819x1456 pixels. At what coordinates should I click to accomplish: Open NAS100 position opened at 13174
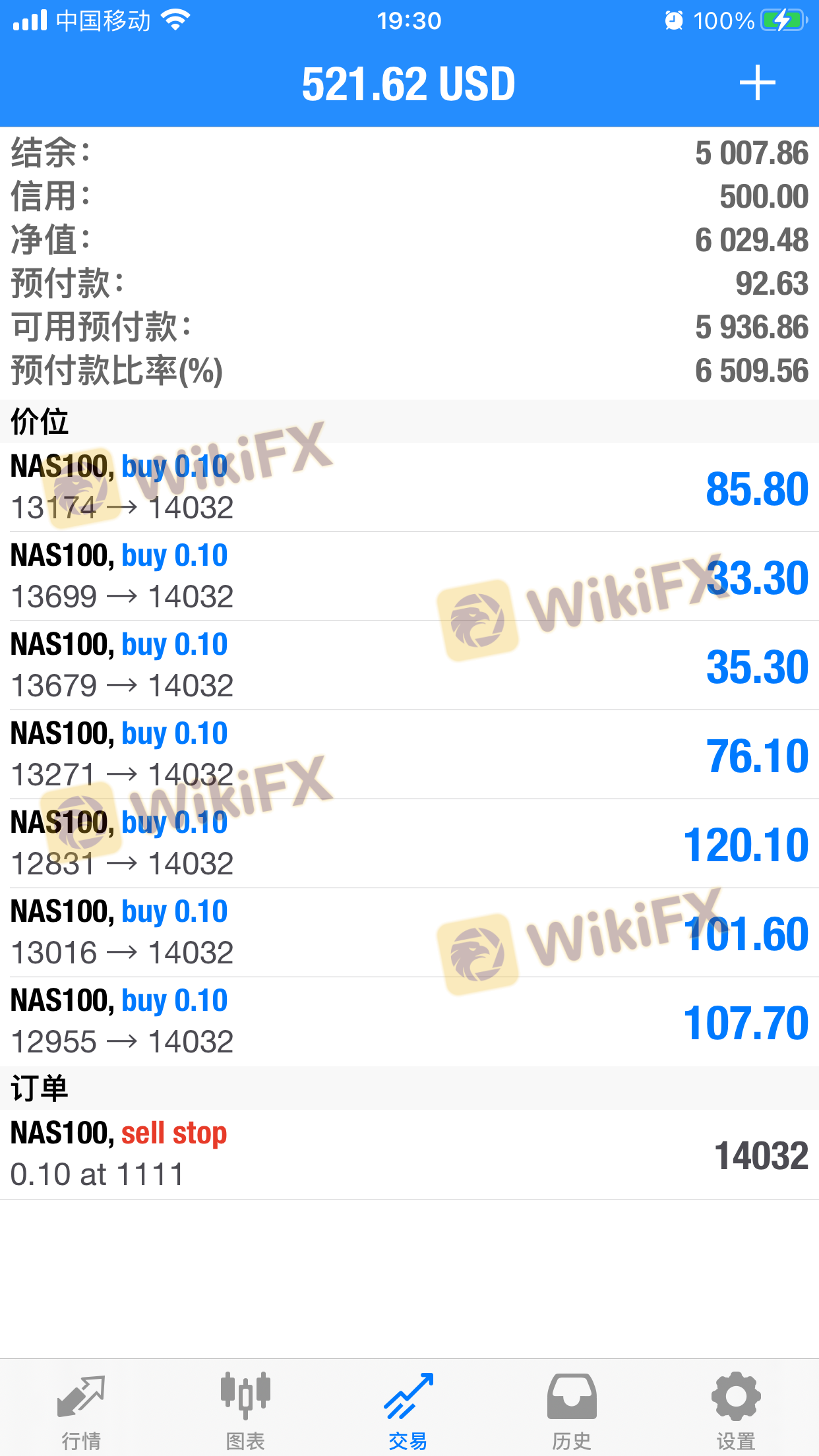pyautogui.click(x=409, y=487)
